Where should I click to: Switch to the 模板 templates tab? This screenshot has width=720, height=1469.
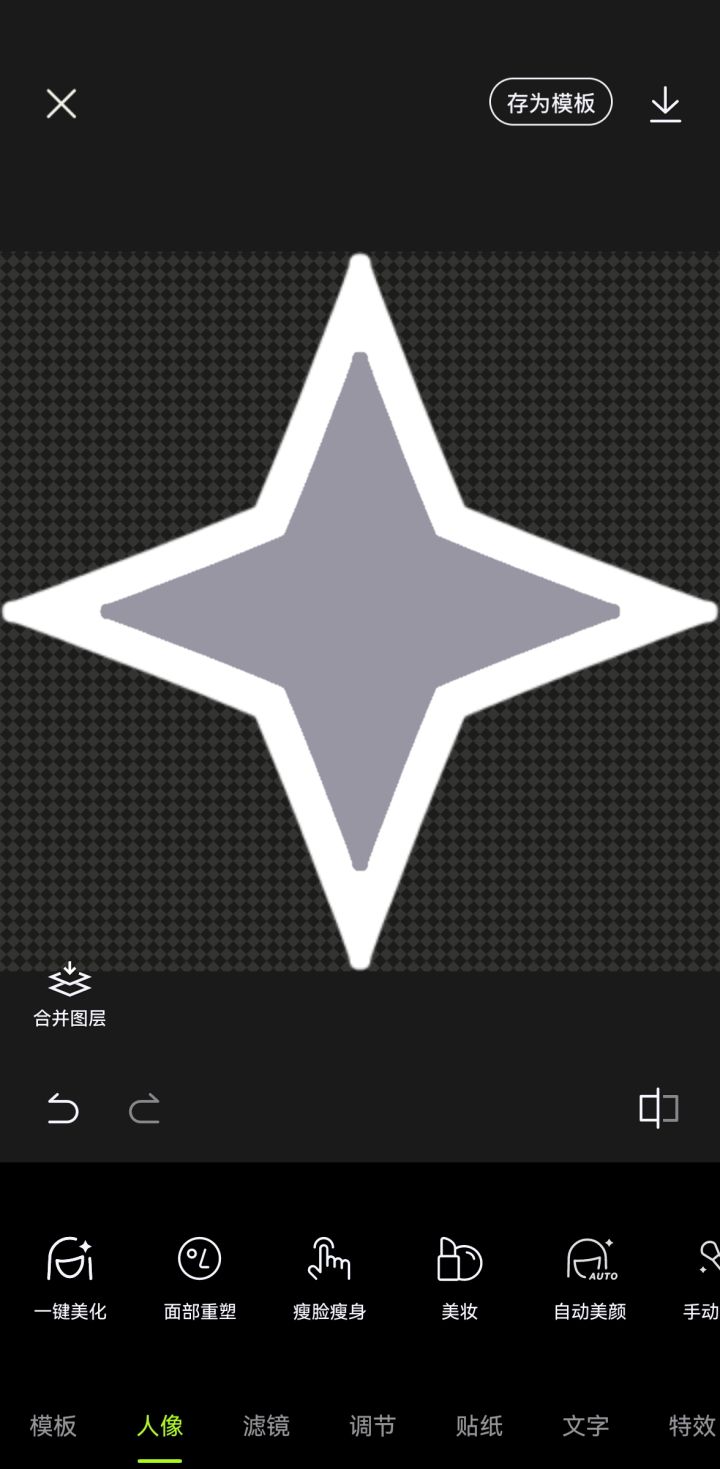[x=52, y=1427]
